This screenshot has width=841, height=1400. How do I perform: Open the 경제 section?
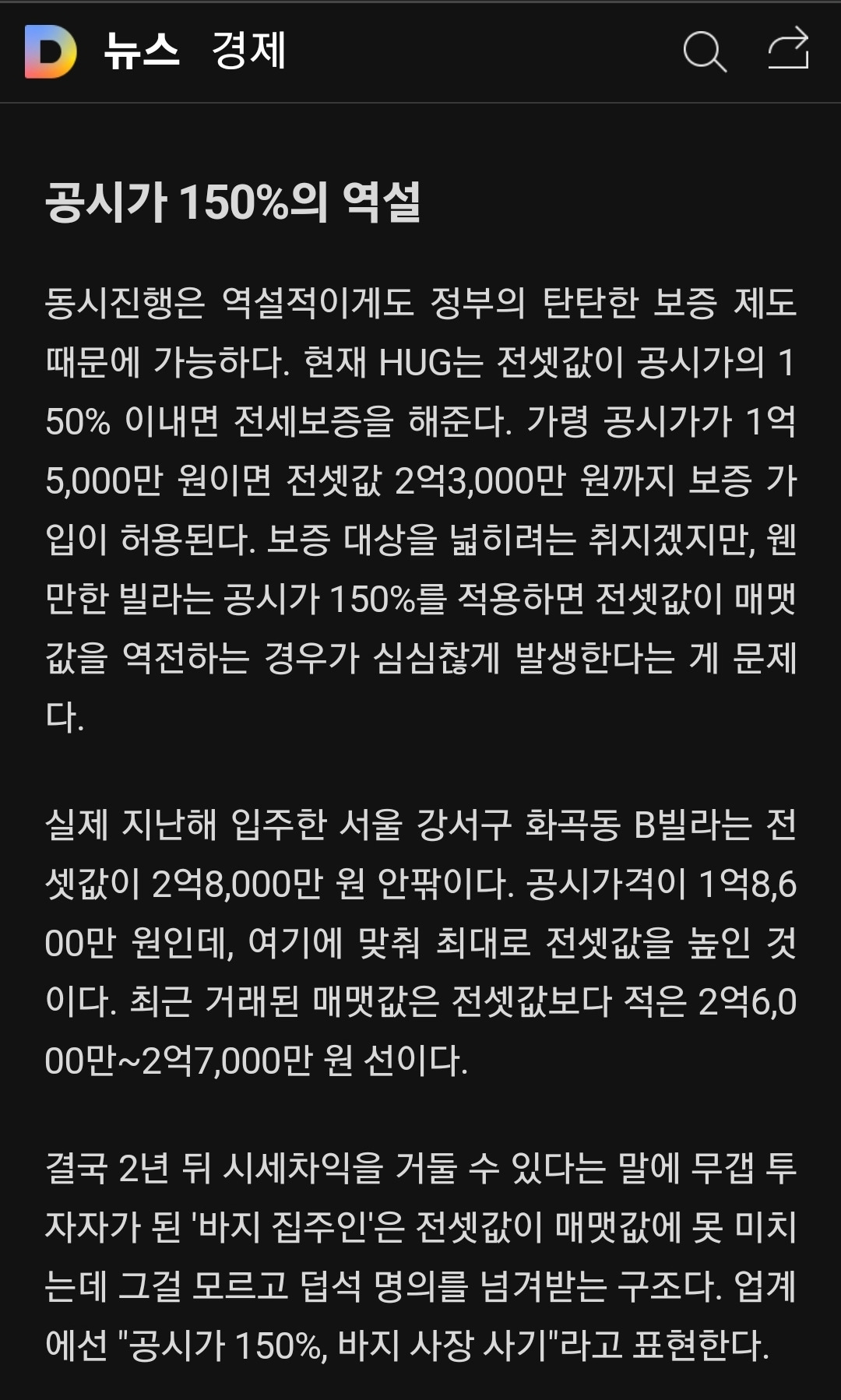249,51
